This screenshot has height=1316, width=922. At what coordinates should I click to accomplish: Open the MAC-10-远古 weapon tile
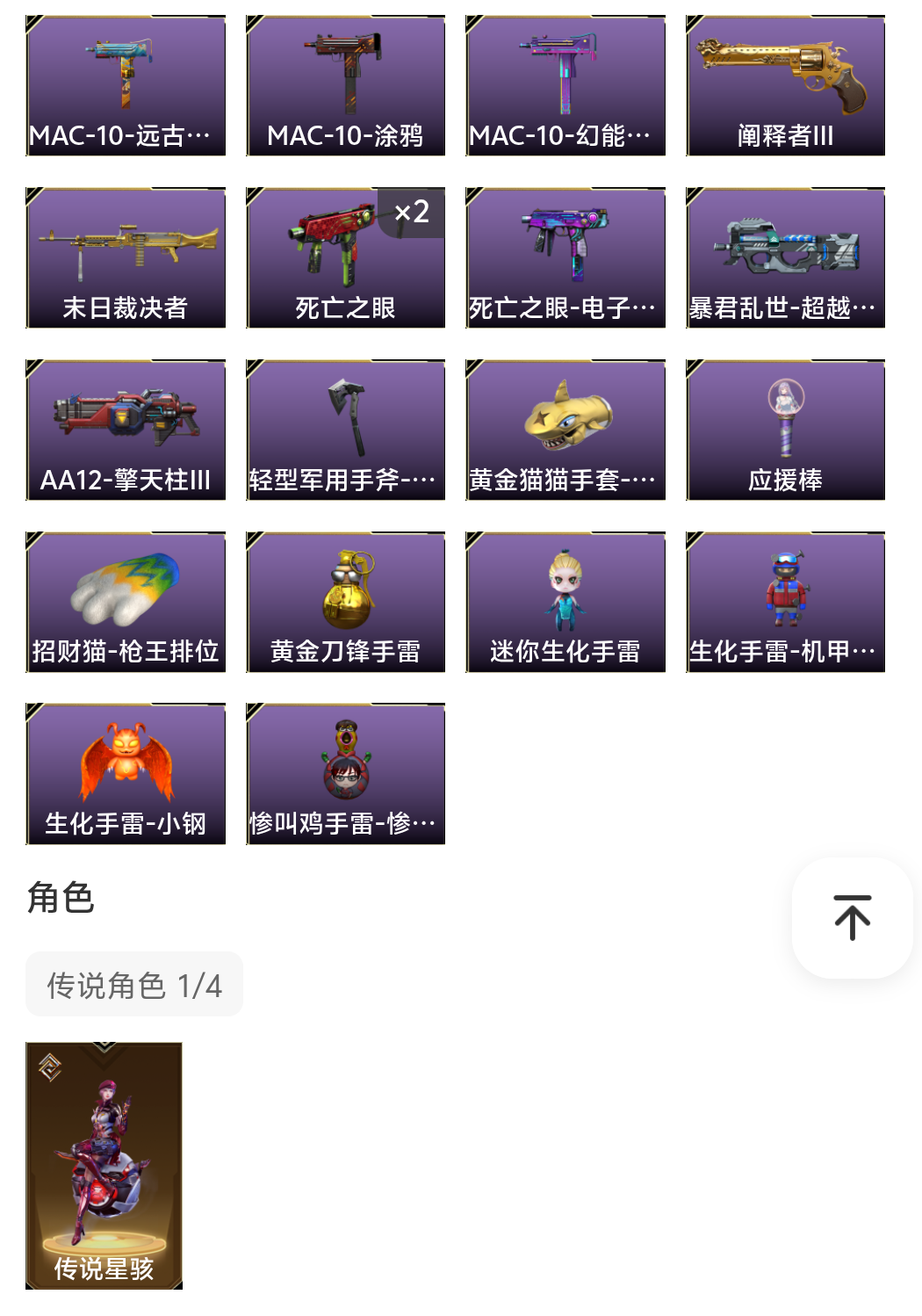pyautogui.click(x=126, y=85)
